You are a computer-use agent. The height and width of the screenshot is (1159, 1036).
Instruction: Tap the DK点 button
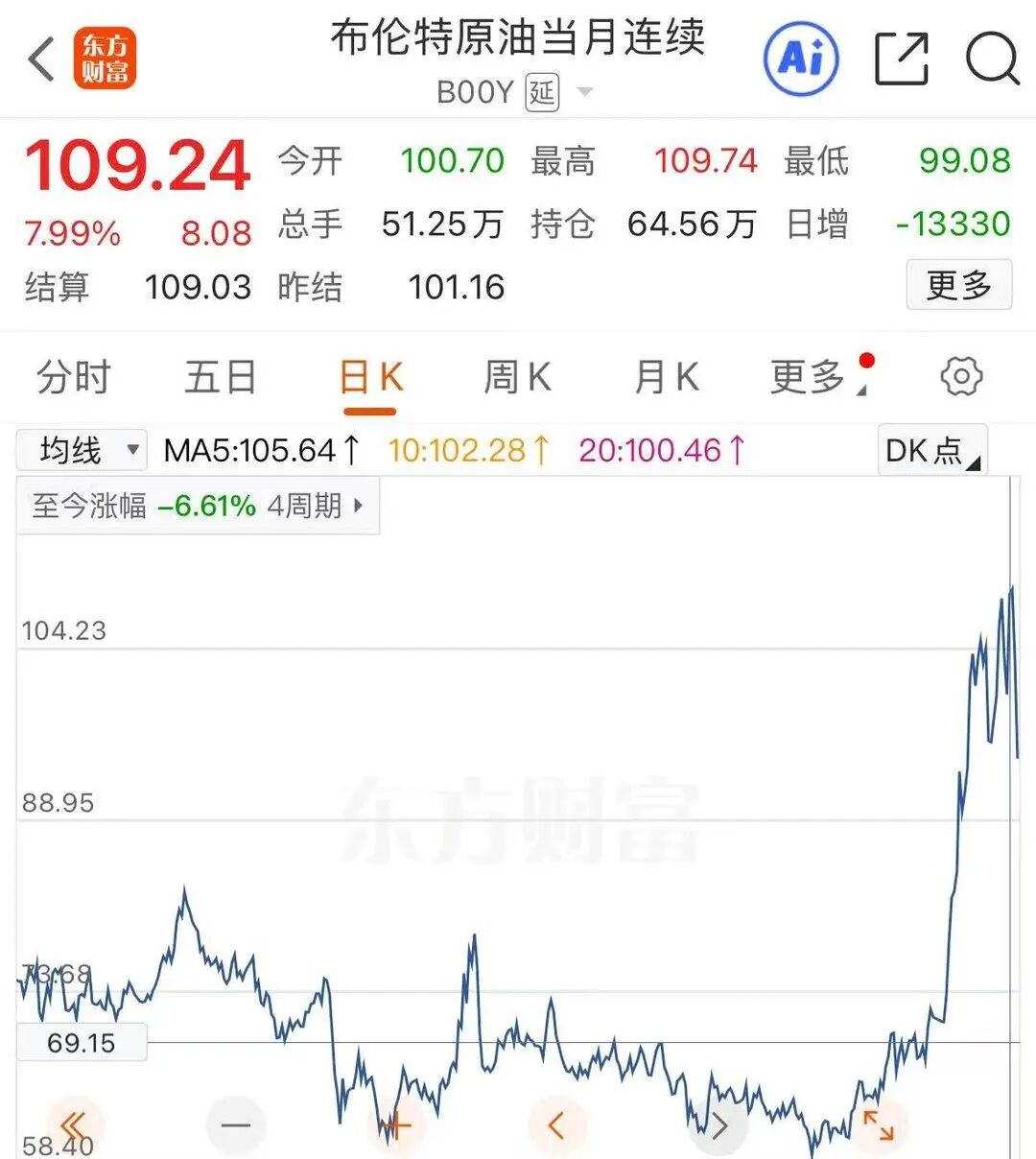point(931,450)
